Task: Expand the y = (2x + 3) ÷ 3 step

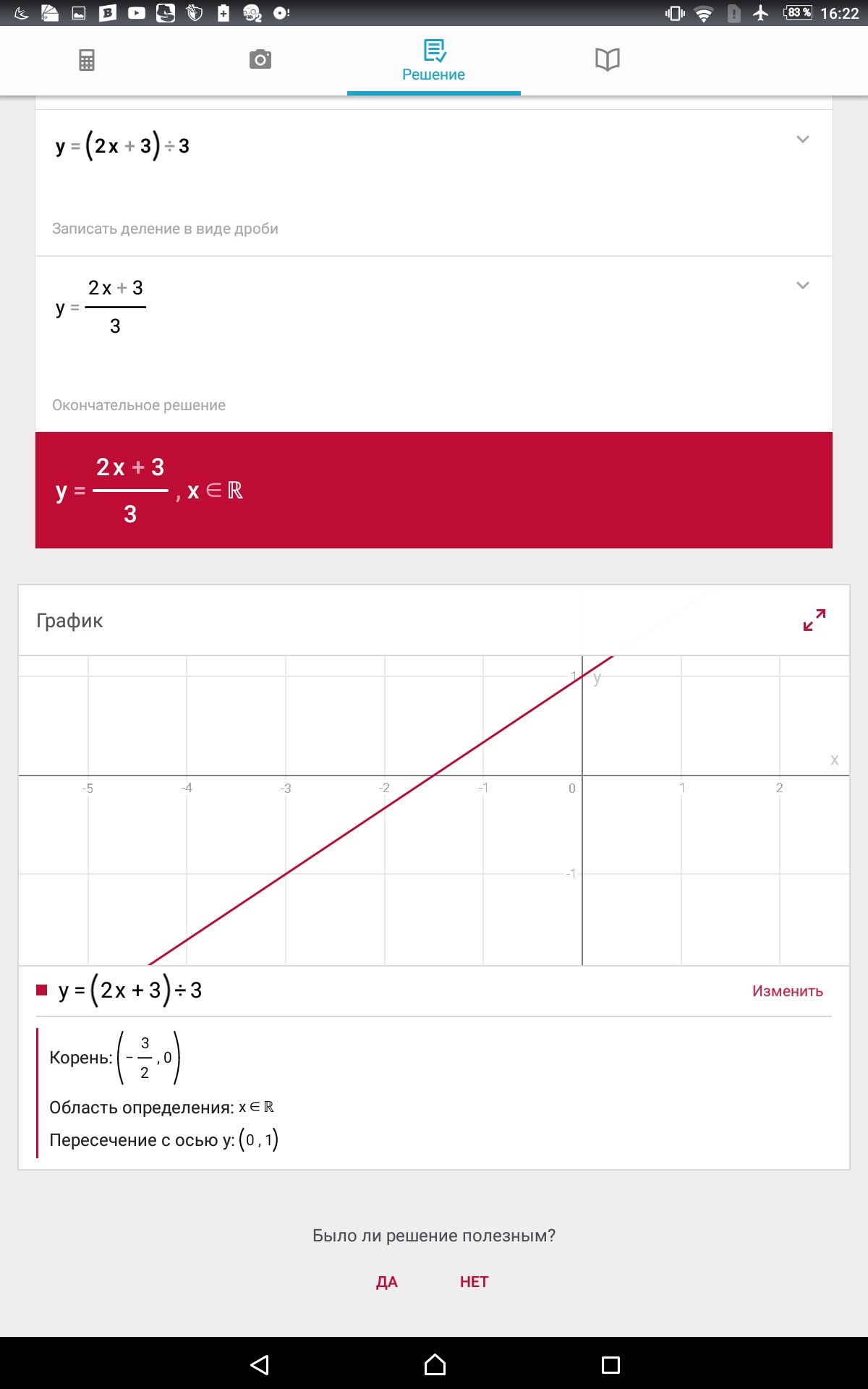Action: tap(802, 139)
